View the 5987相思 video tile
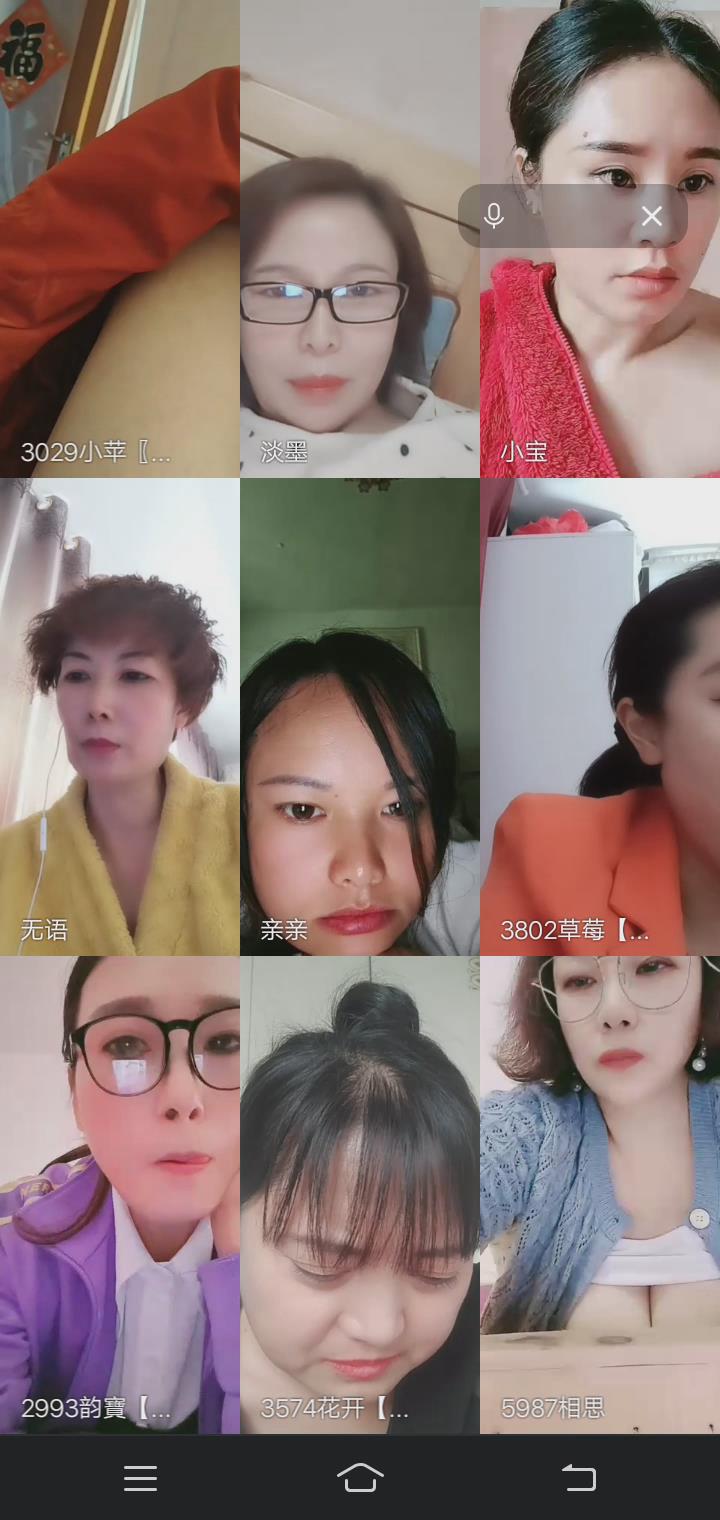The height and width of the screenshot is (1520, 720). click(x=600, y=1195)
